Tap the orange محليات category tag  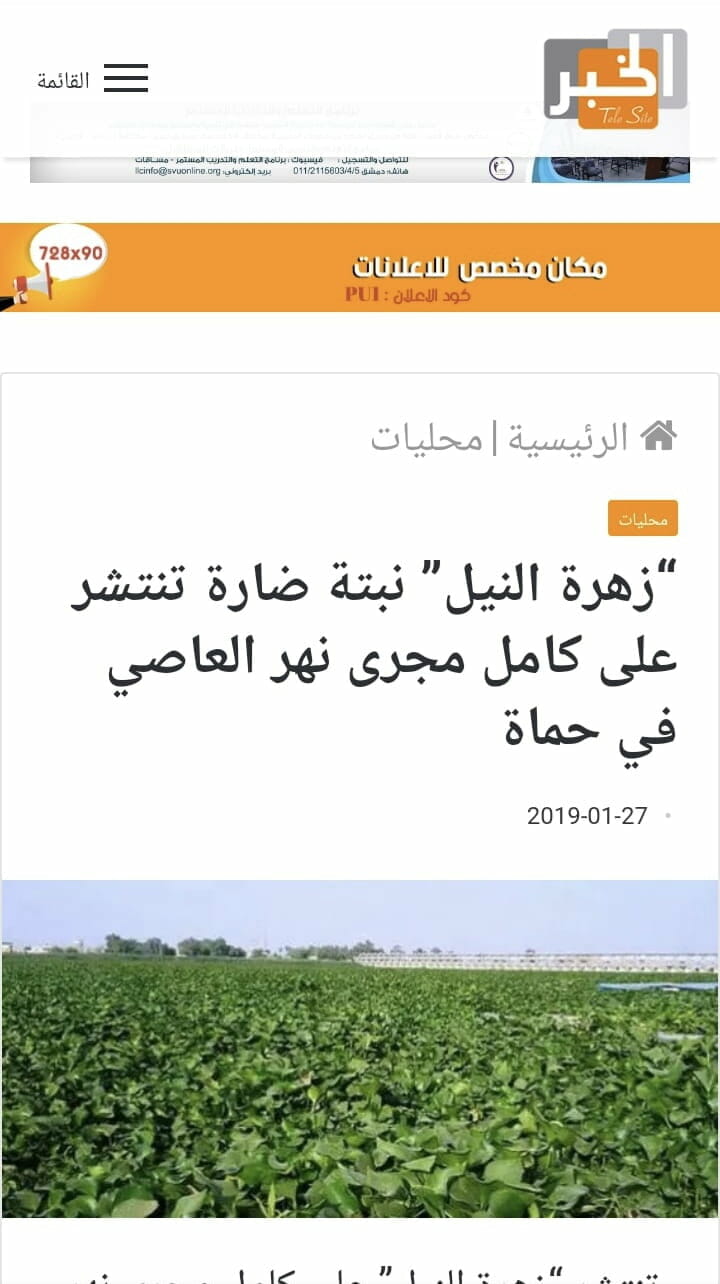tap(643, 519)
